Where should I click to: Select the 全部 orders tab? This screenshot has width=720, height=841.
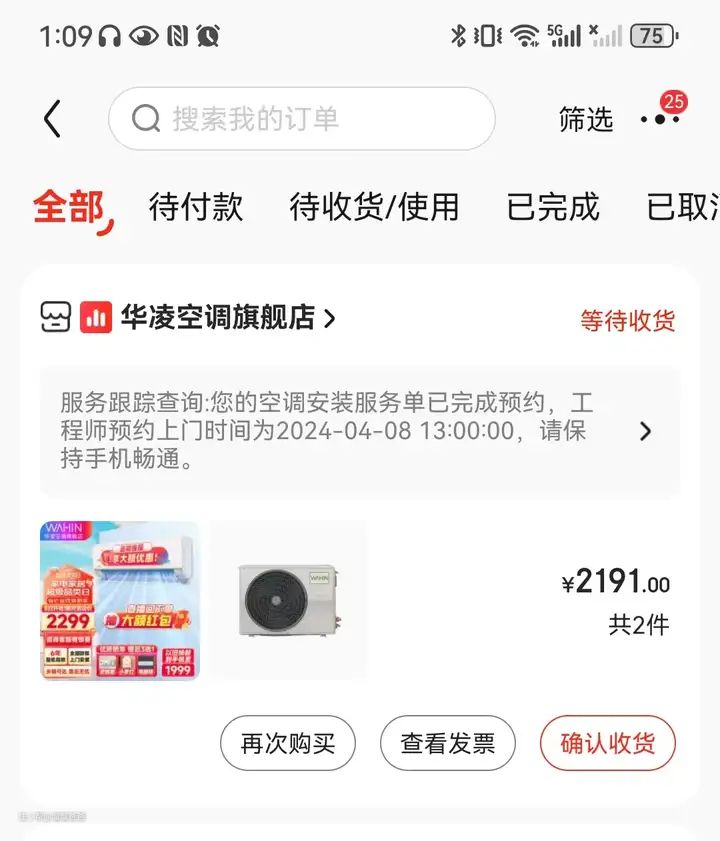click(69, 207)
